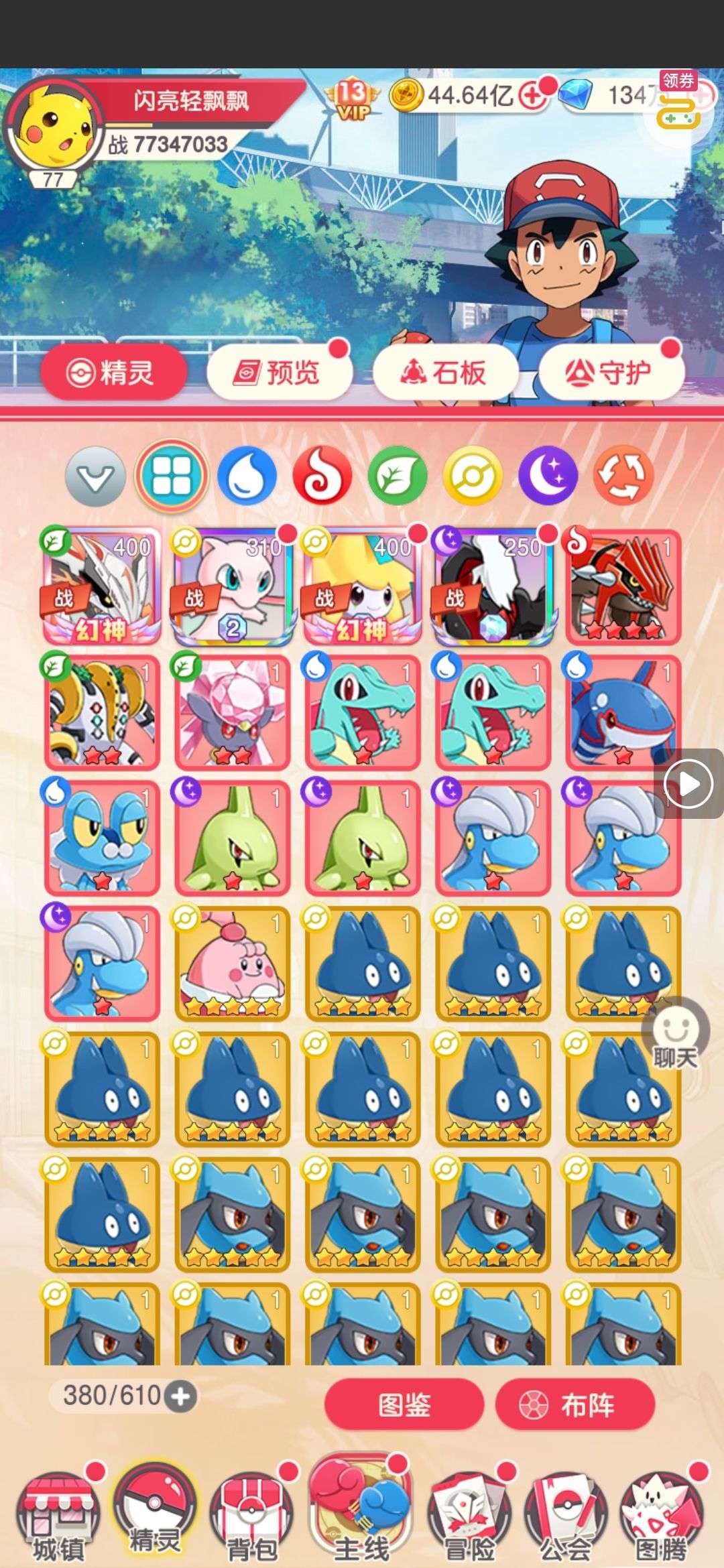Open the level 310 Mew card

coord(232,586)
